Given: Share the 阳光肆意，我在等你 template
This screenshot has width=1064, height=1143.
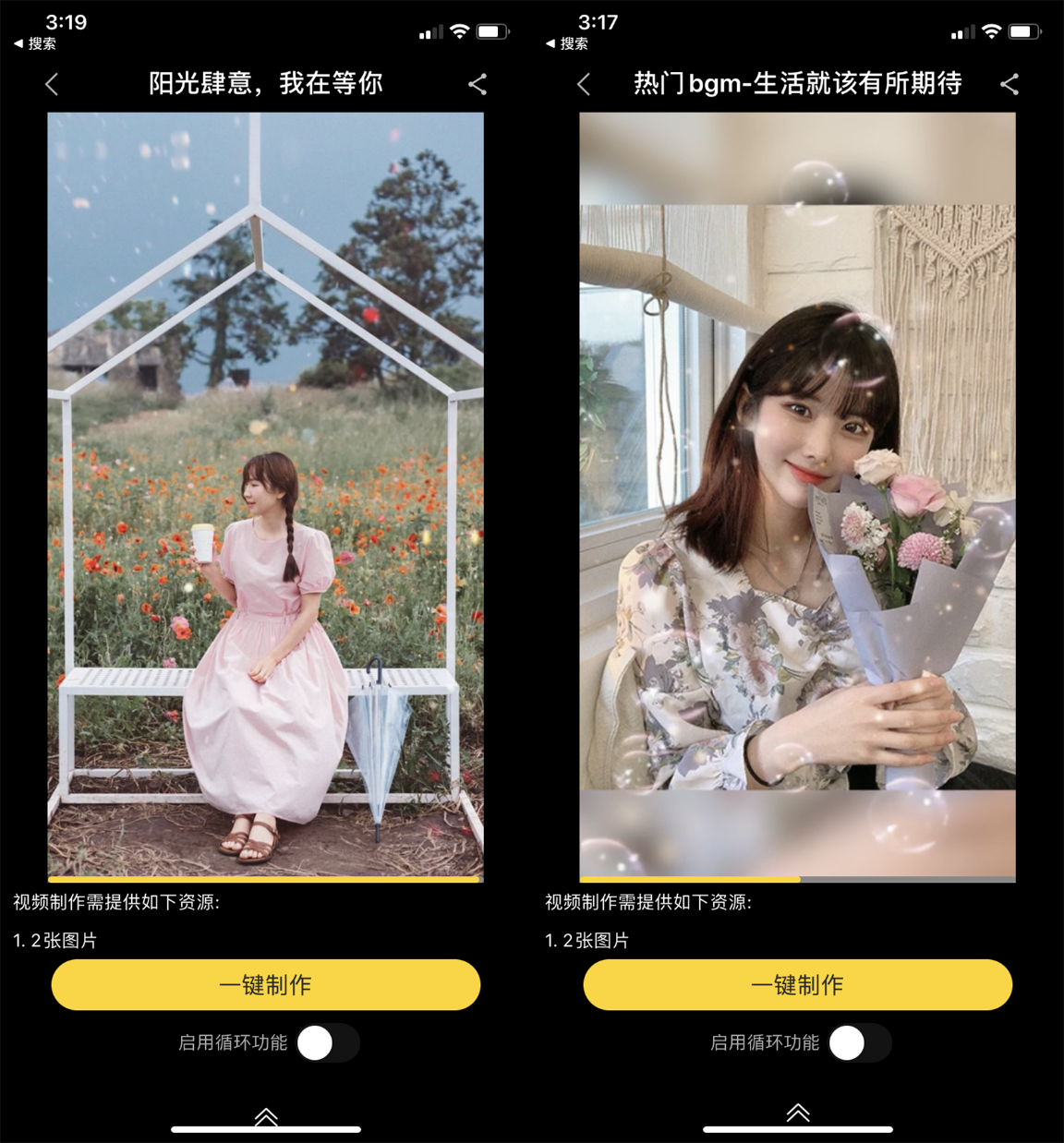Looking at the screenshot, I should click(477, 85).
